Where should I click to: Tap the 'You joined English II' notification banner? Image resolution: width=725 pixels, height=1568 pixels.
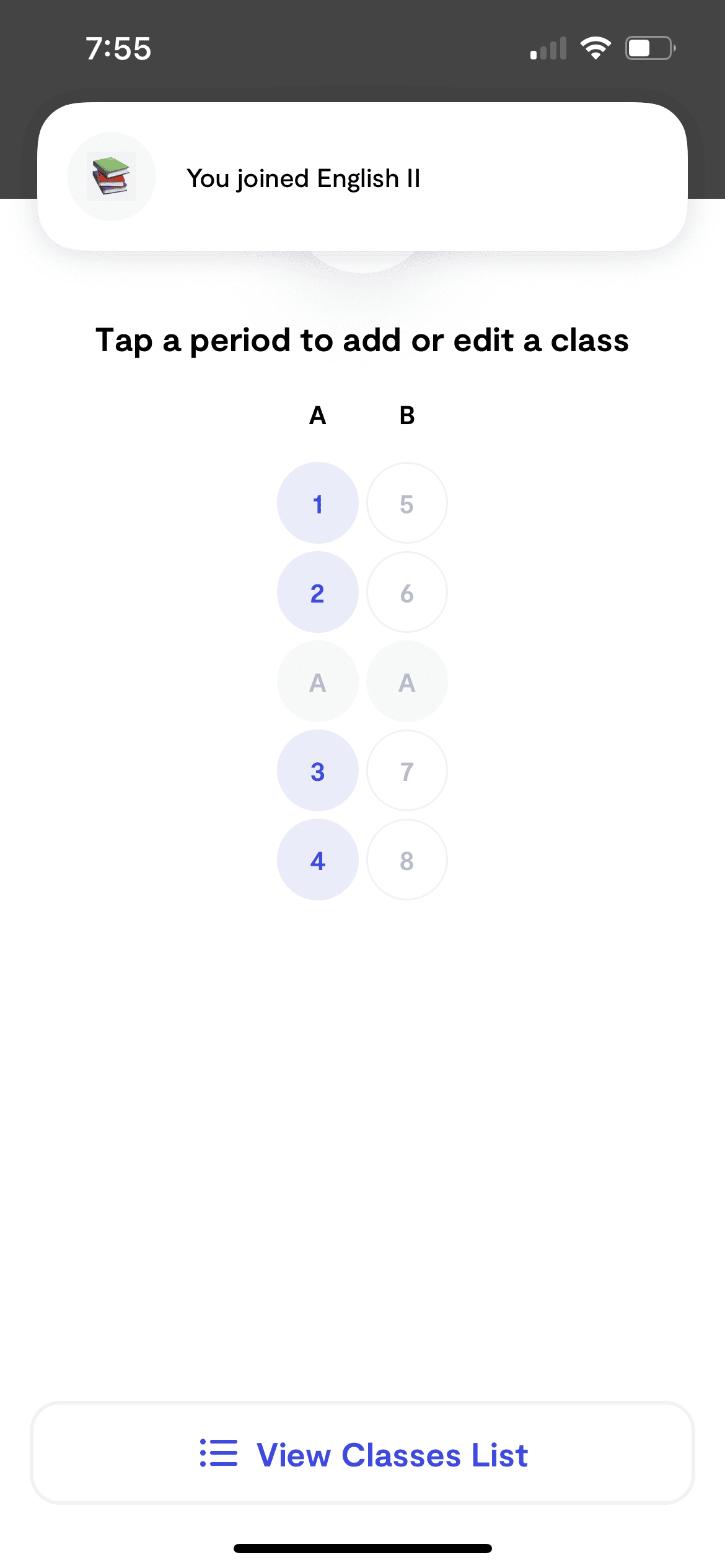click(362, 177)
